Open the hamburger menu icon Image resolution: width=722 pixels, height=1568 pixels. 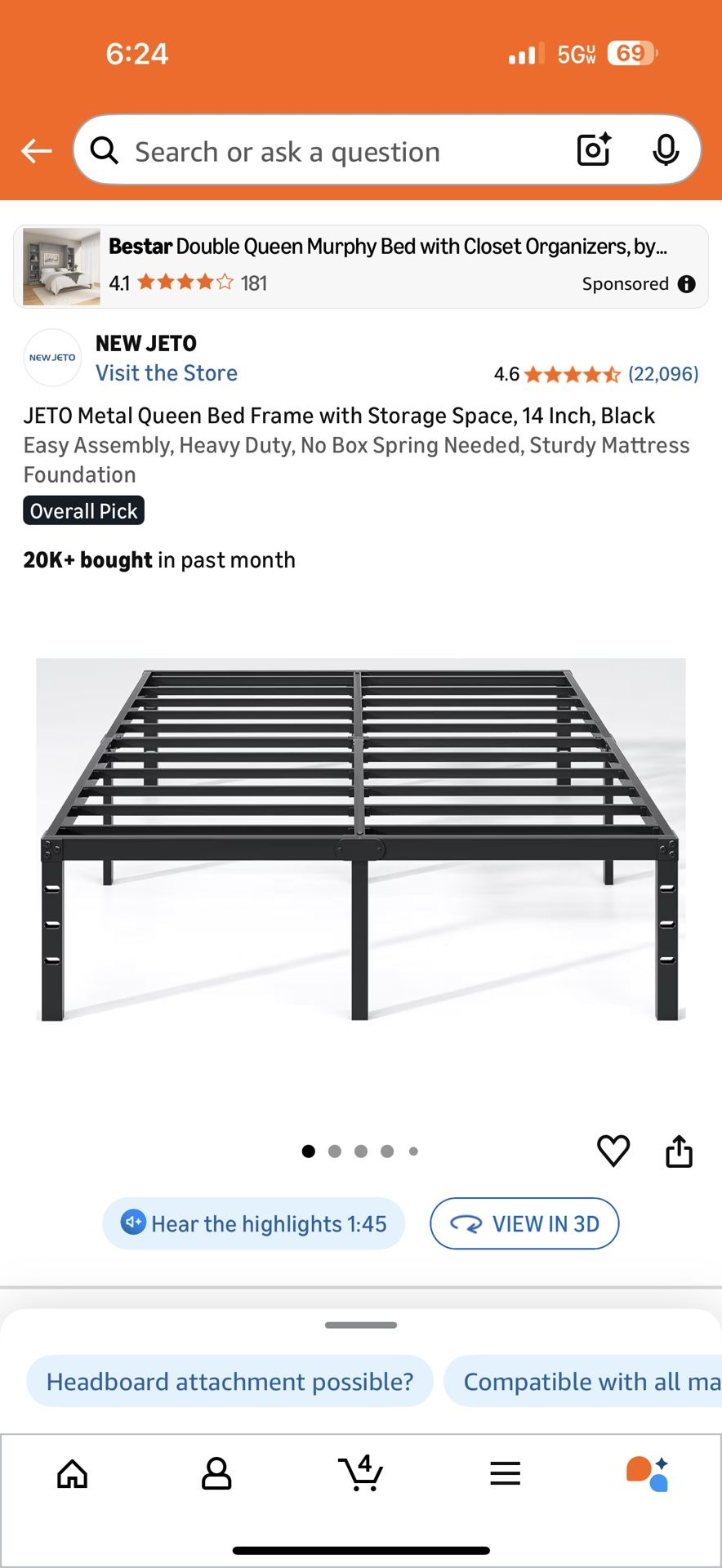(505, 1474)
